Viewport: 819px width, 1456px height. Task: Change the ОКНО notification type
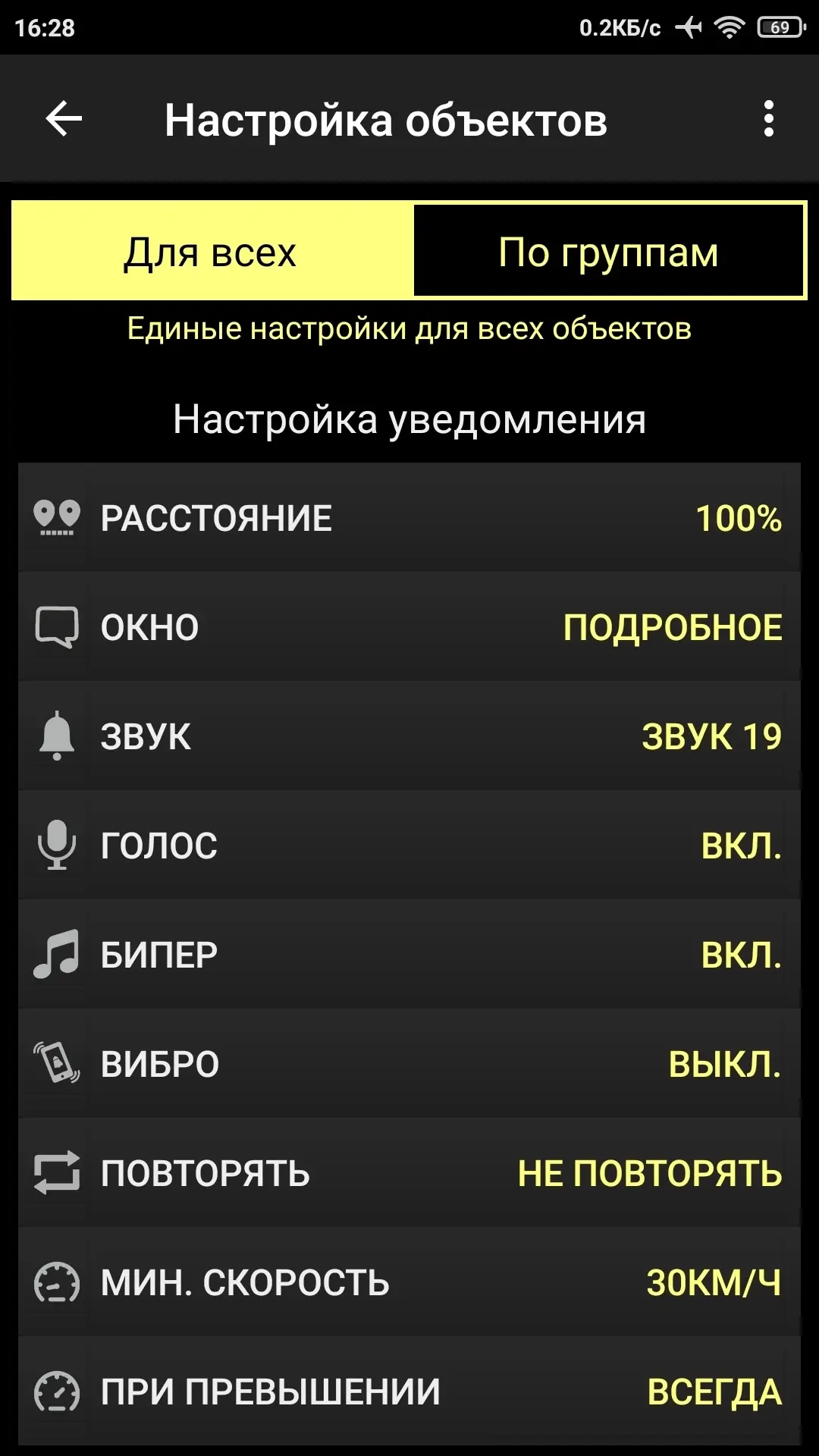pyautogui.click(x=409, y=627)
